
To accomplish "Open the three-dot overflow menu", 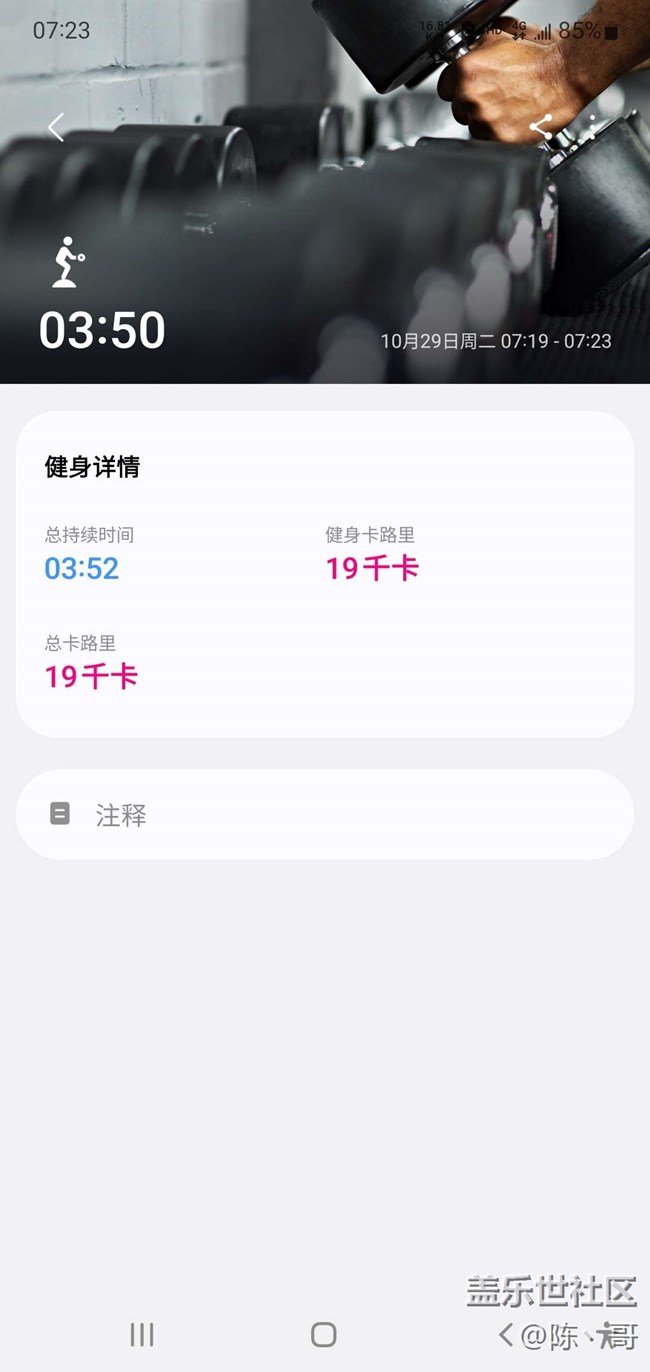I will 593,127.
